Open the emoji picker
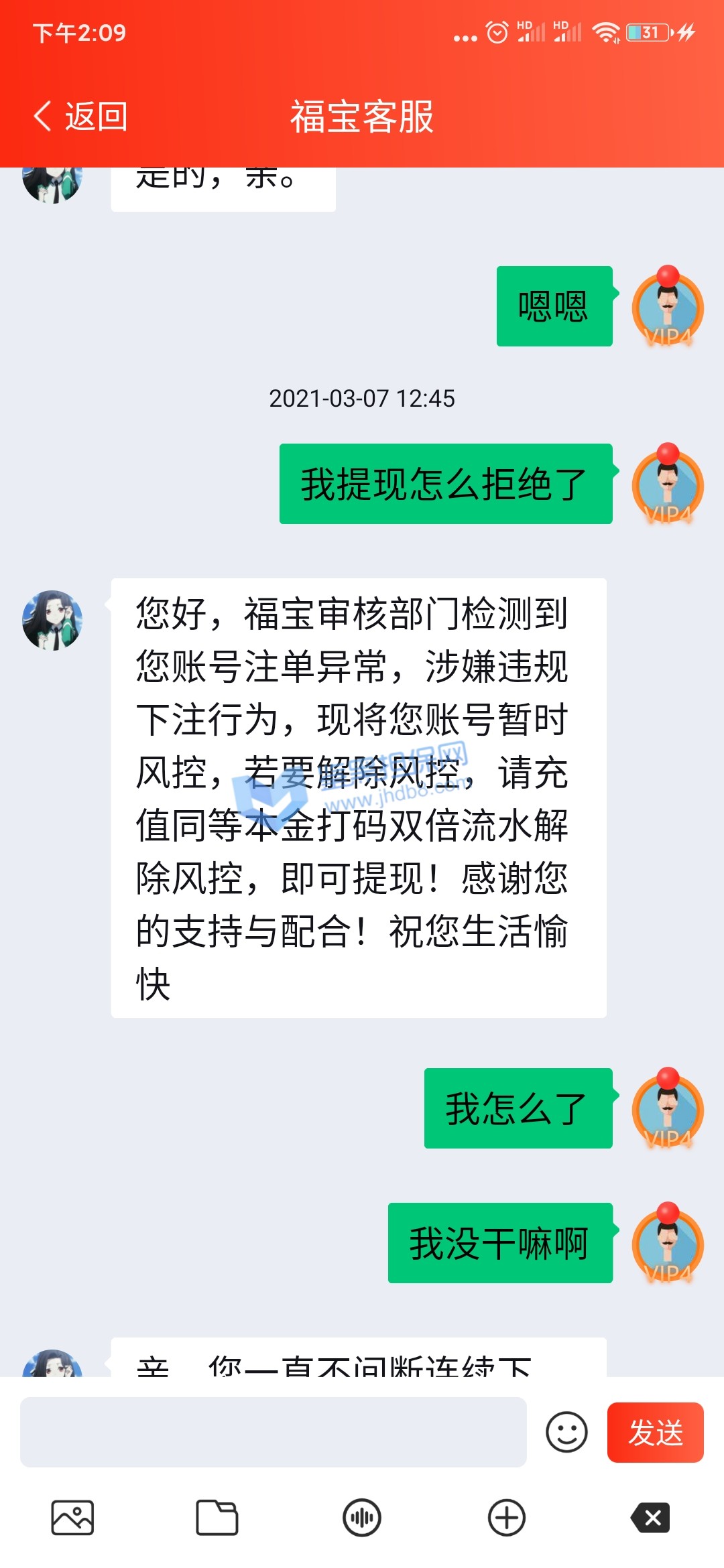The height and width of the screenshot is (1568, 724). coord(566,1432)
